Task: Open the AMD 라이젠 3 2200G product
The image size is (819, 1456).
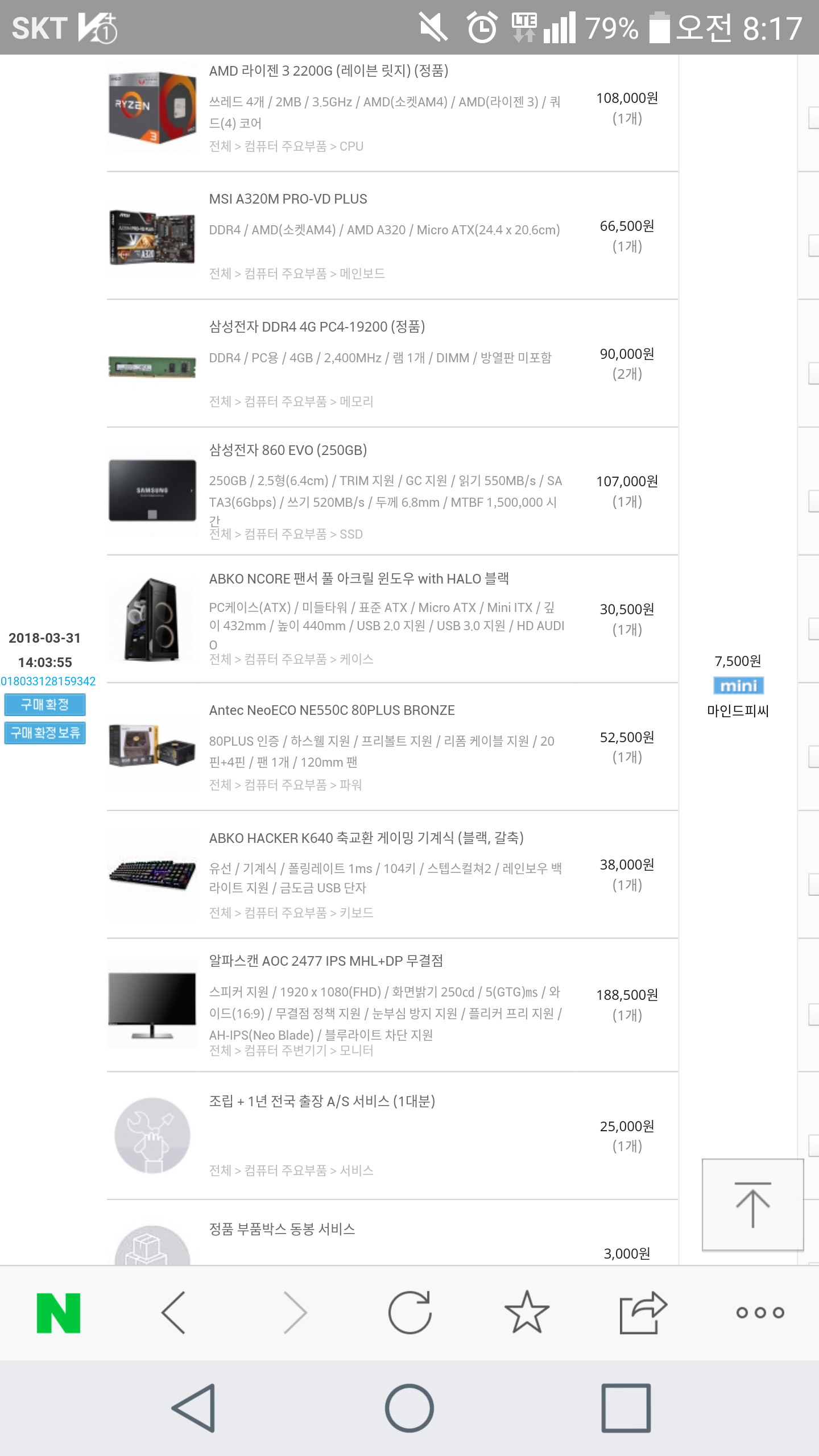Action: (329, 71)
